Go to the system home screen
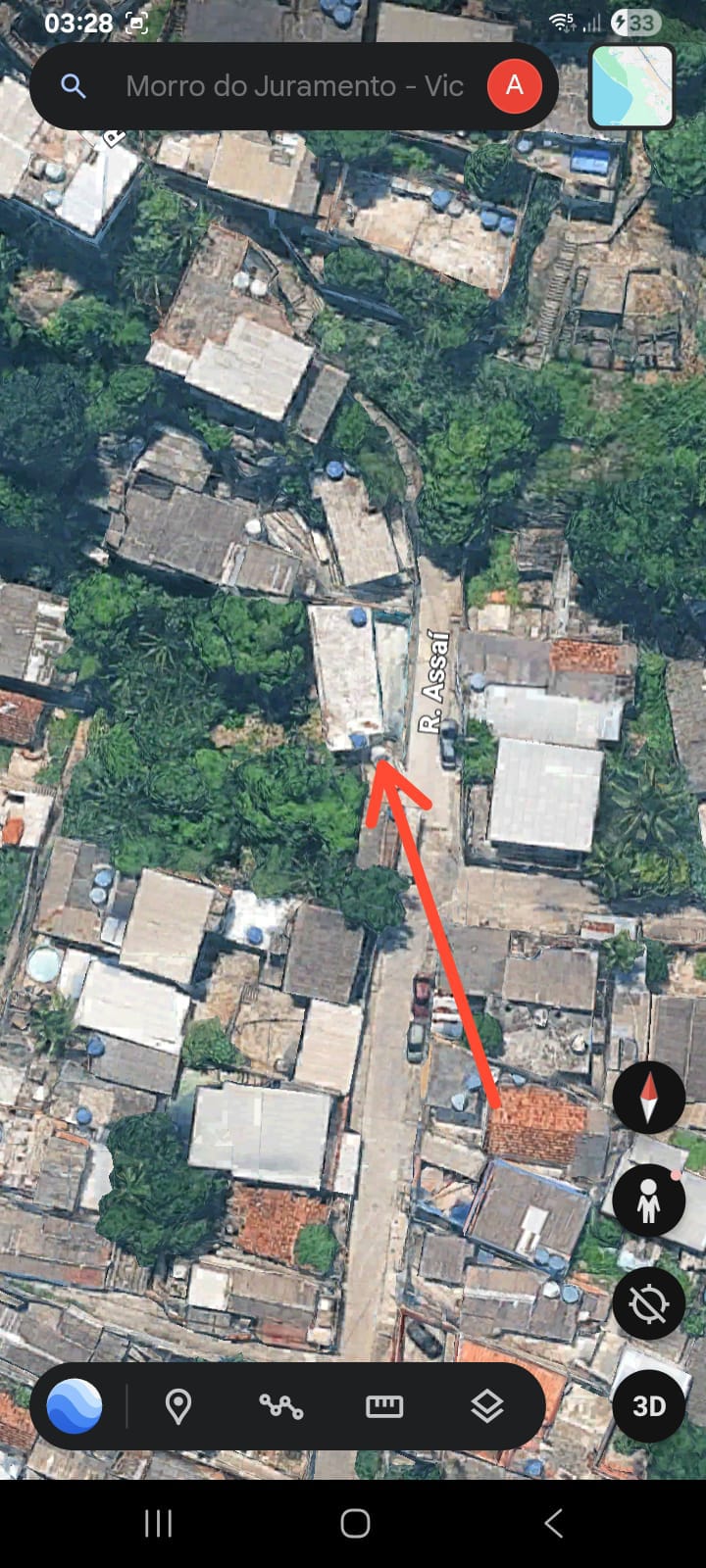 pos(355,1523)
